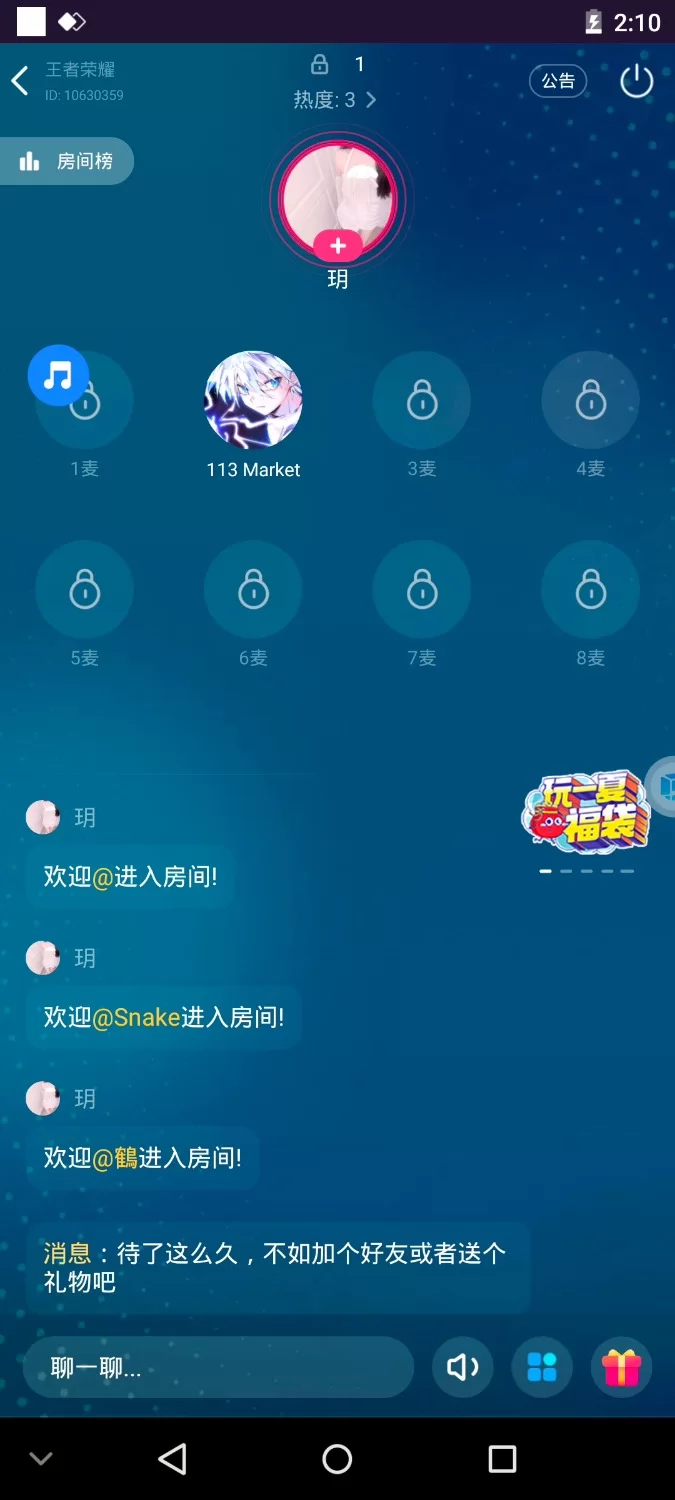Tap the 聊一聊 chat input field
Image resolution: width=675 pixels, height=1500 pixels.
click(x=218, y=1367)
